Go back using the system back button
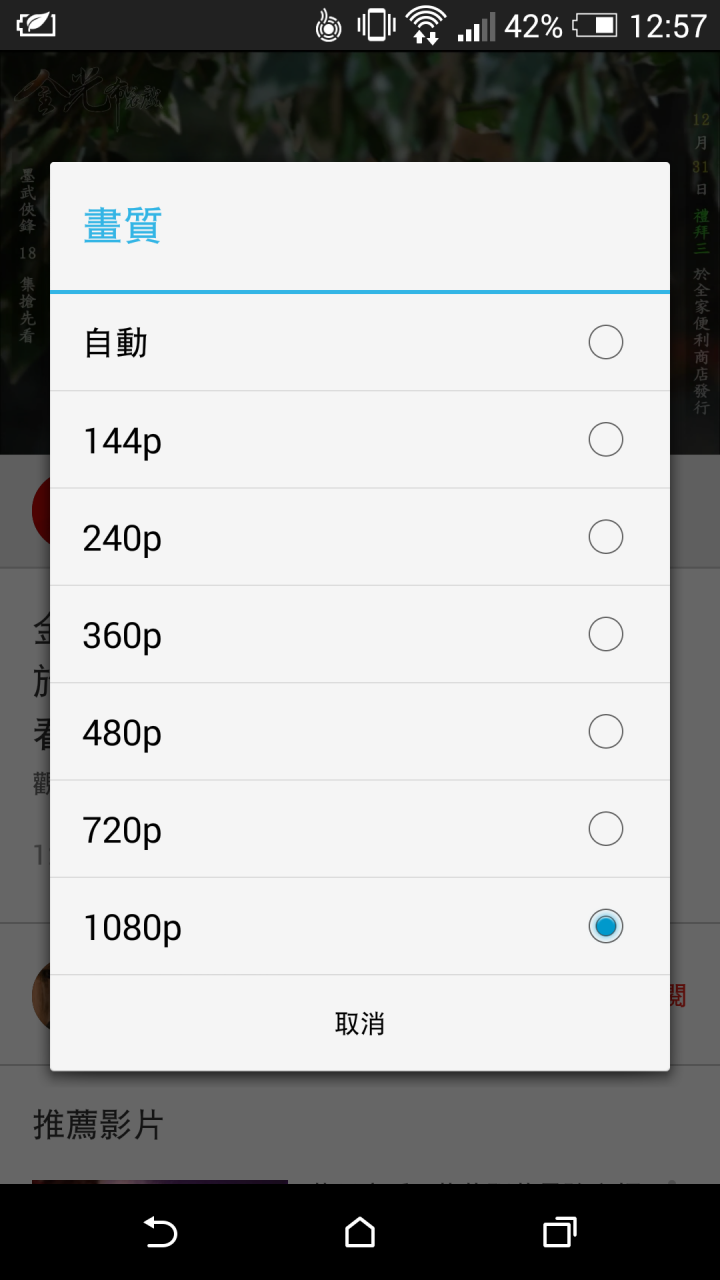The height and width of the screenshot is (1280, 720). click(x=160, y=1232)
